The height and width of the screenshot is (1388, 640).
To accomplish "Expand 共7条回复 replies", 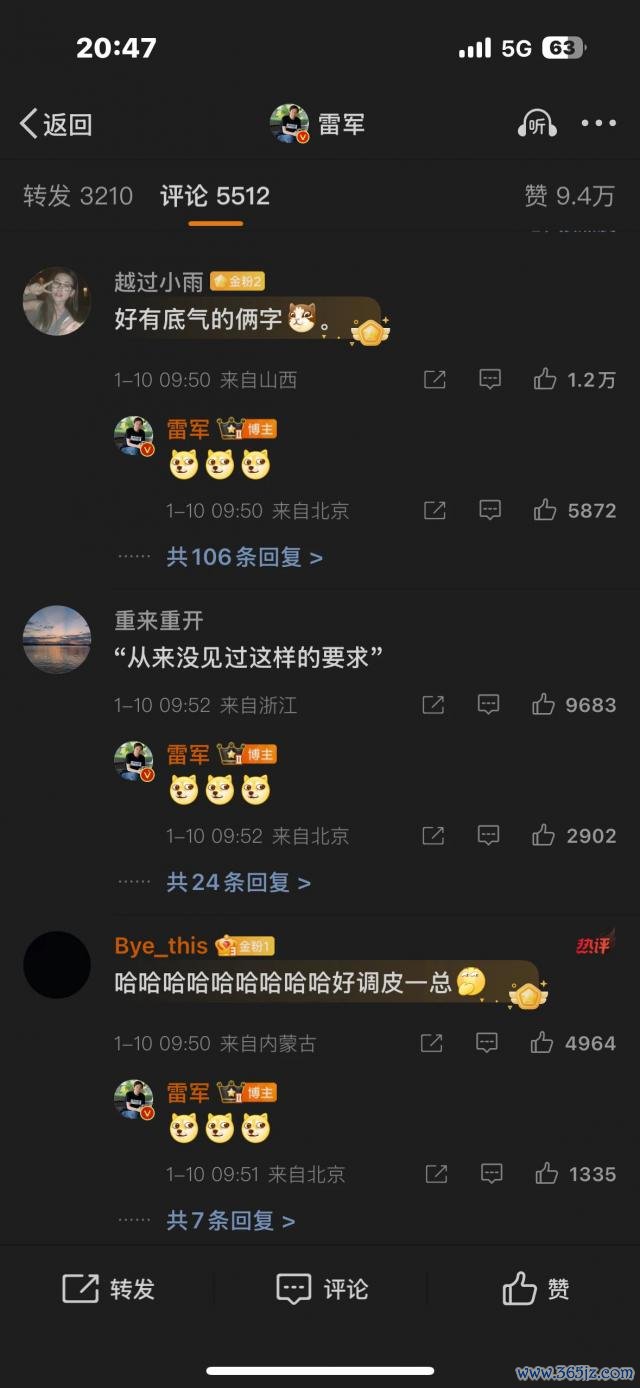I will 230,1220.
